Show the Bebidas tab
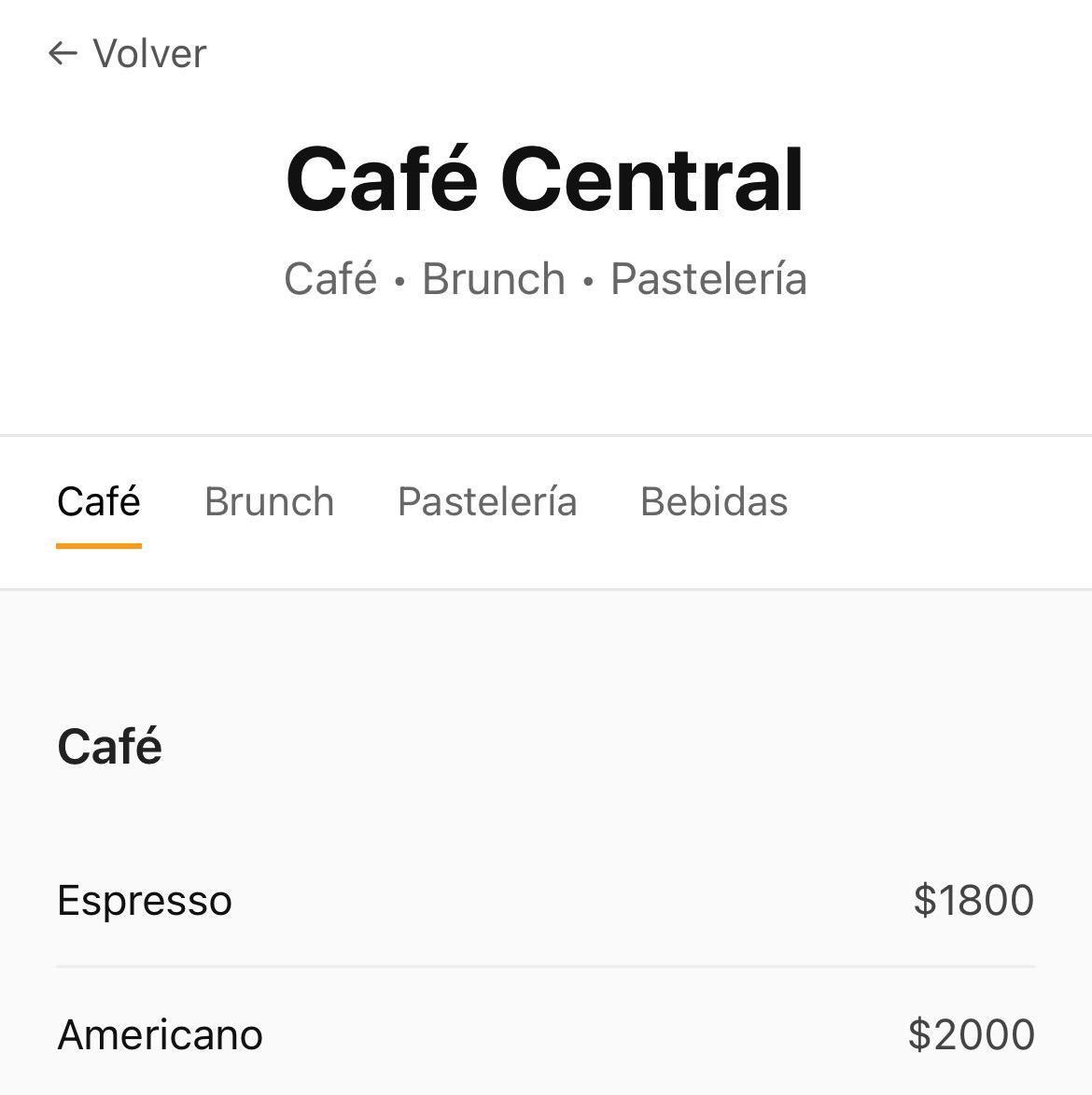 (714, 502)
